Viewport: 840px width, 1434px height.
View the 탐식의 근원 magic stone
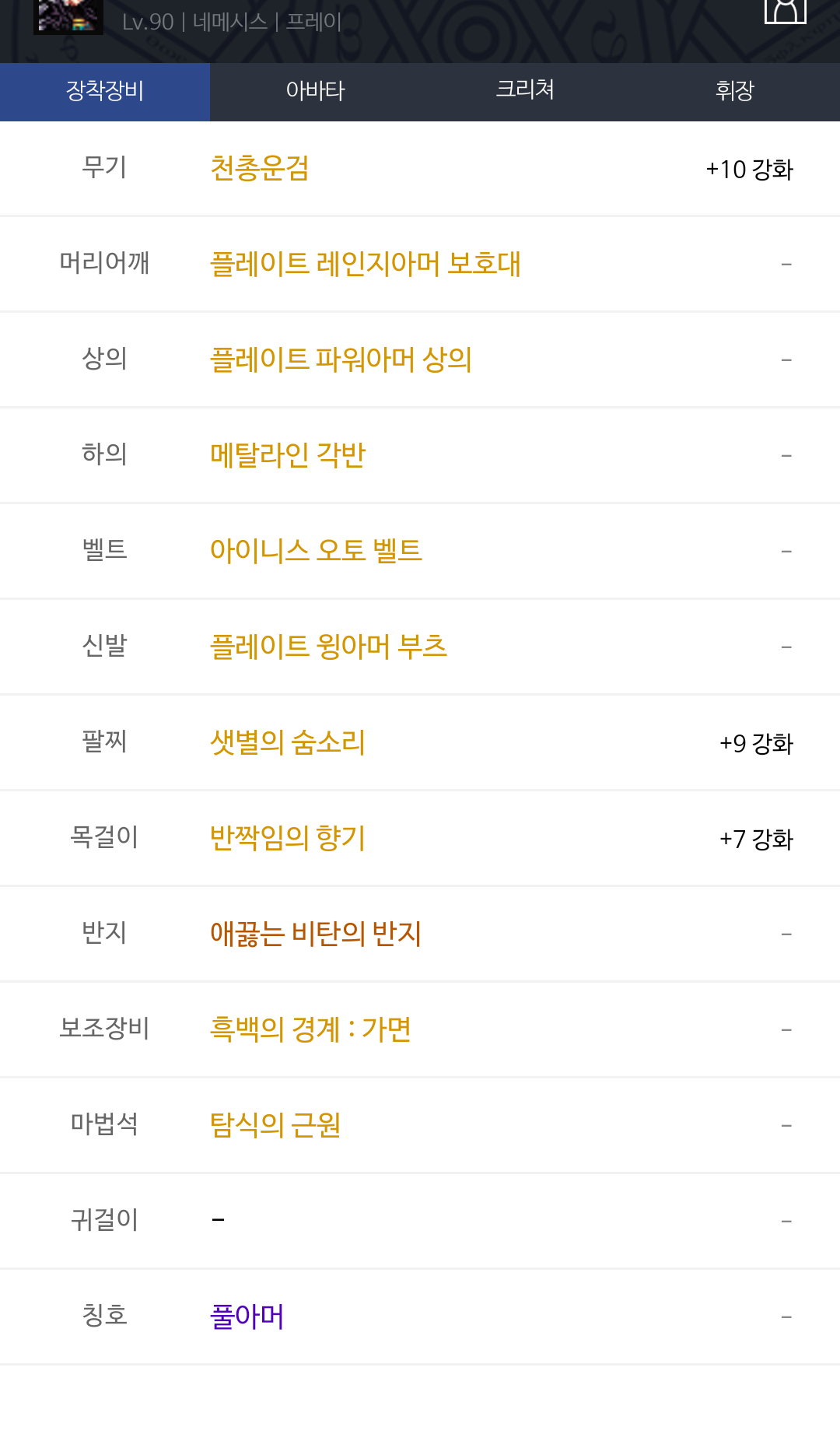click(x=275, y=1125)
